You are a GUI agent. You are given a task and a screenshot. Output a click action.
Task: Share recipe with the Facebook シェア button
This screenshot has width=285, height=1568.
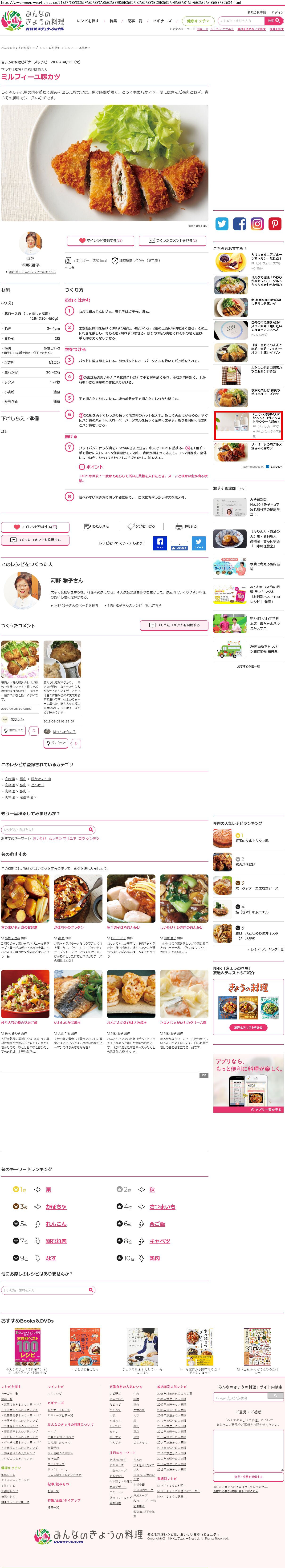click(159, 543)
